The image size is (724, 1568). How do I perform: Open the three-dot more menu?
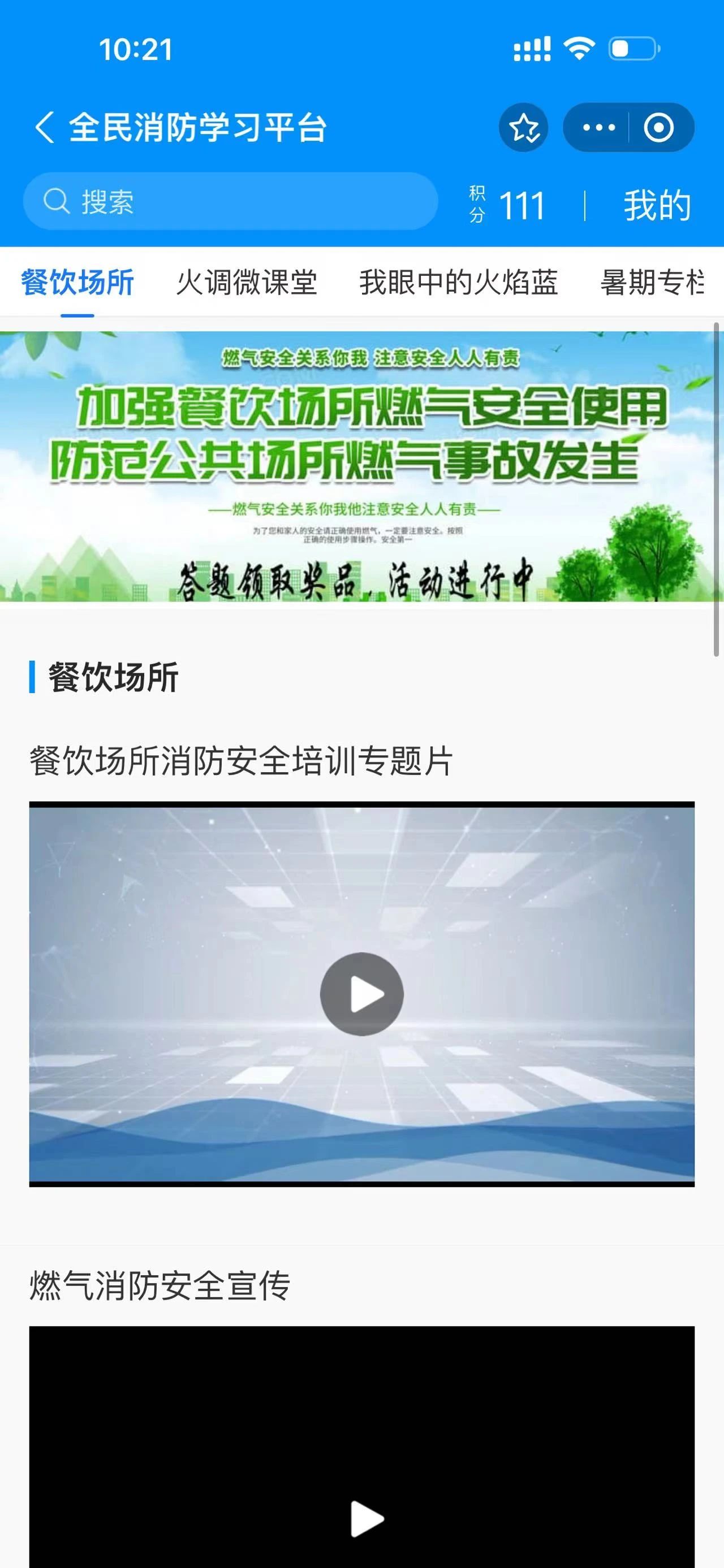point(598,128)
